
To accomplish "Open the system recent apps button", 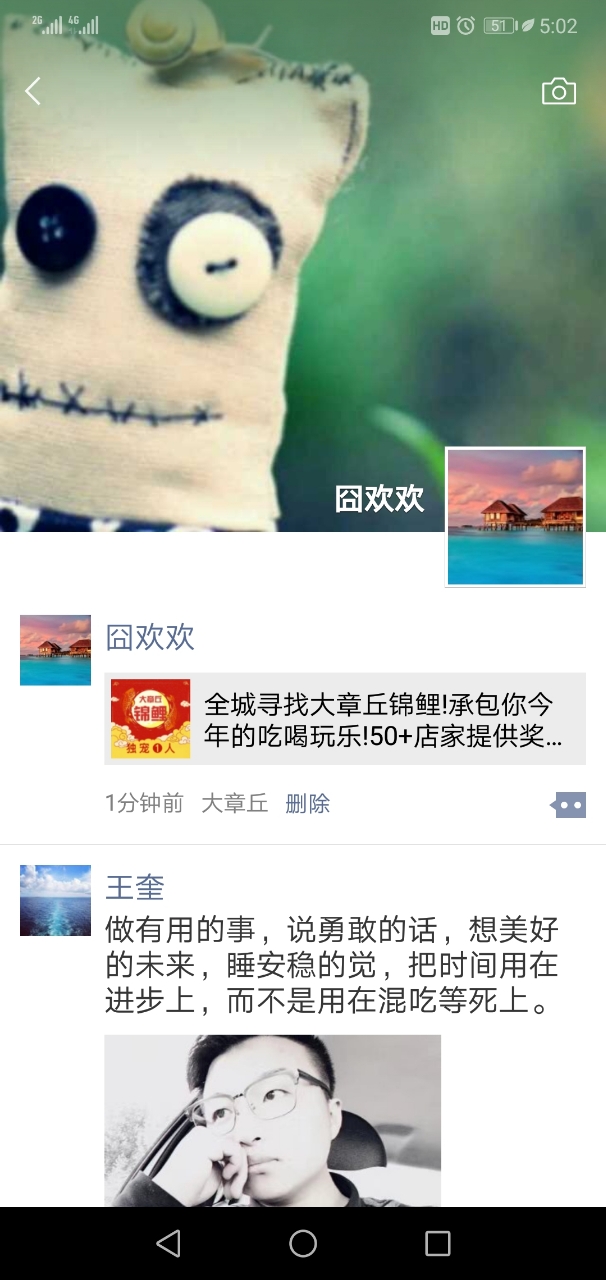I will pyautogui.click(x=438, y=1243).
